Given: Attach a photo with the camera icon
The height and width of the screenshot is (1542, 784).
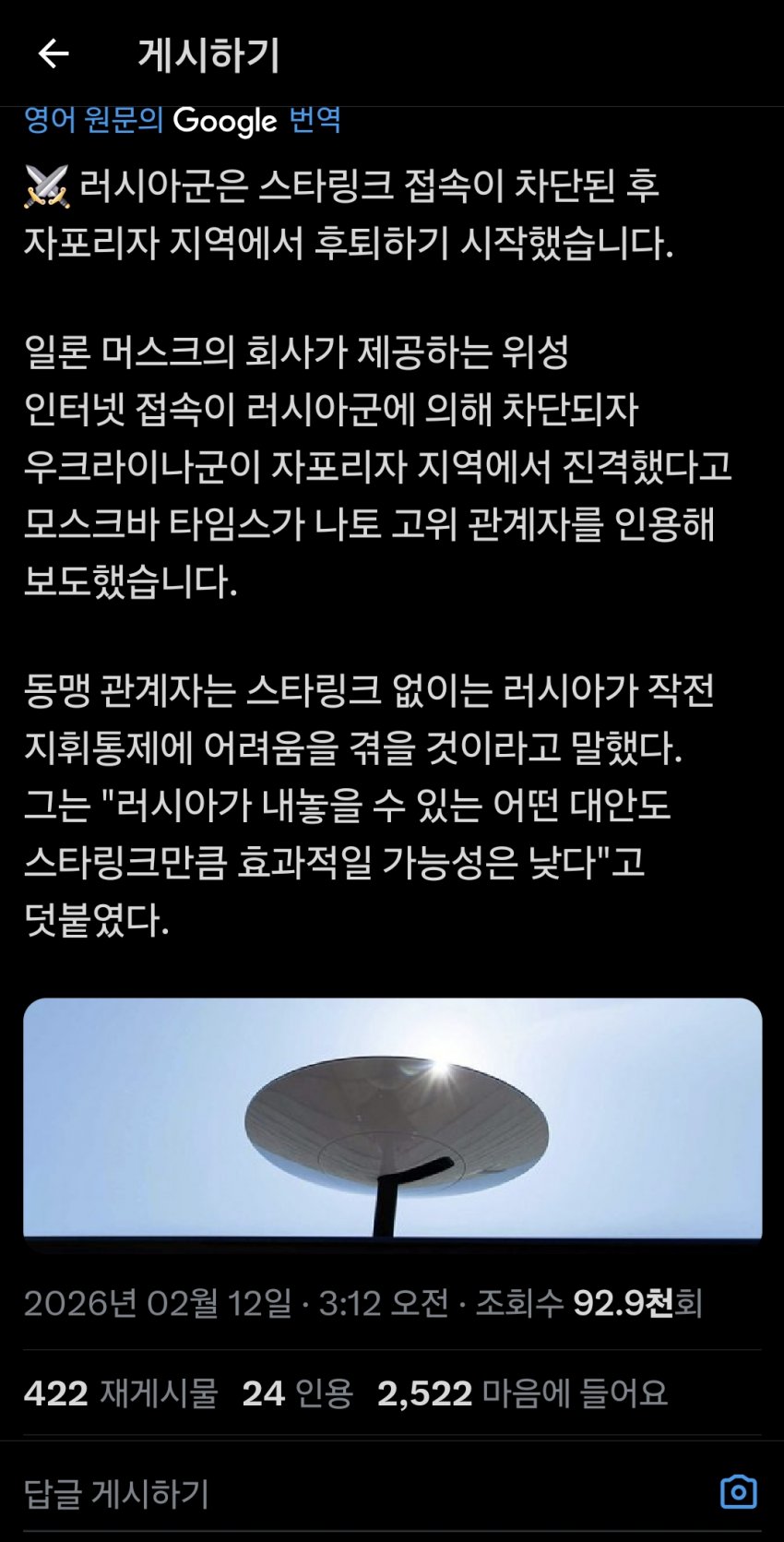Looking at the screenshot, I should (x=738, y=1492).
